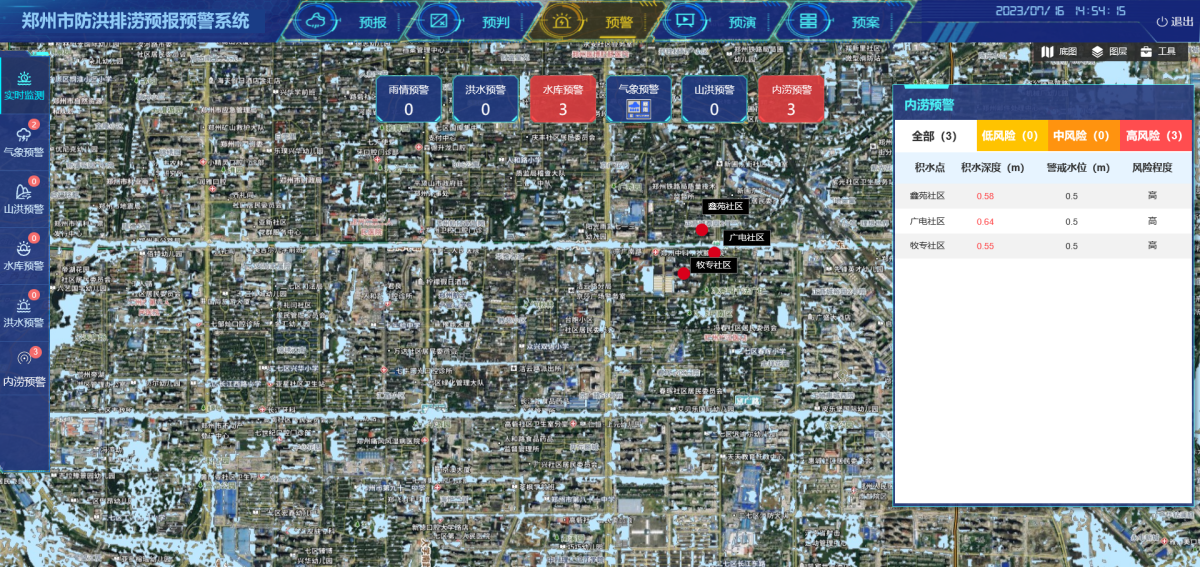Filter the list by 中风险 (0)

click(x=1082, y=136)
